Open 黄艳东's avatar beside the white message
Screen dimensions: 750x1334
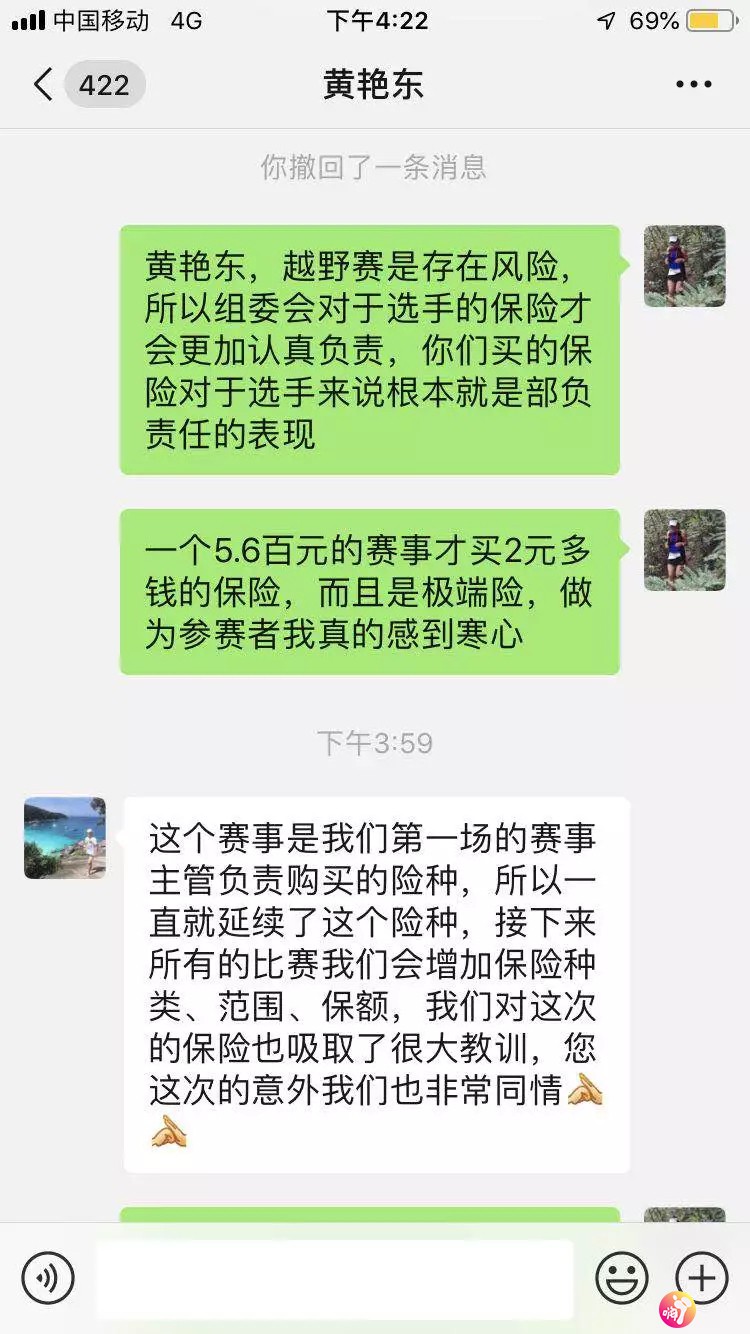click(65, 838)
